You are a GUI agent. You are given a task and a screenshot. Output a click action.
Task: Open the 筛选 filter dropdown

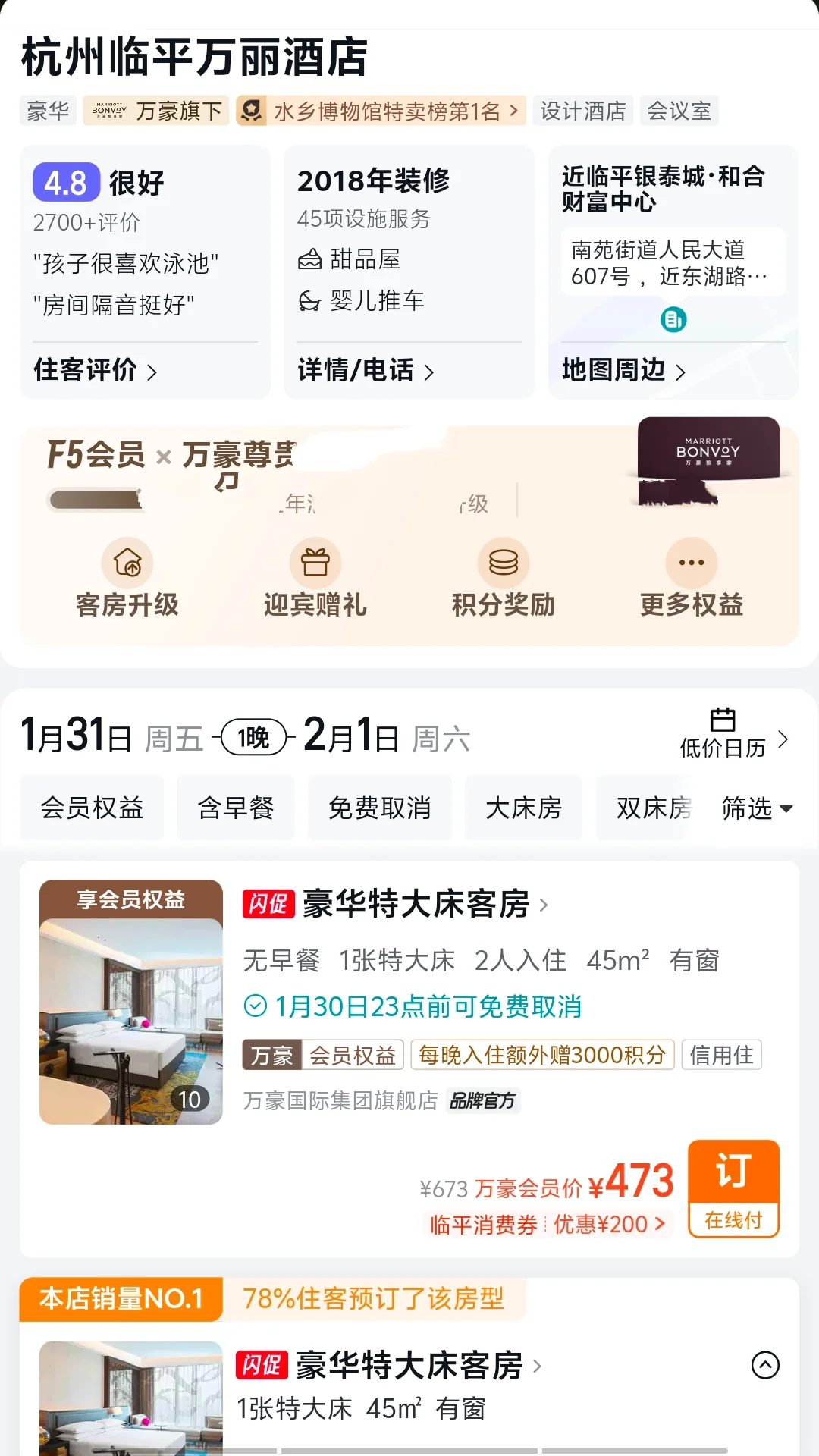click(x=756, y=808)
